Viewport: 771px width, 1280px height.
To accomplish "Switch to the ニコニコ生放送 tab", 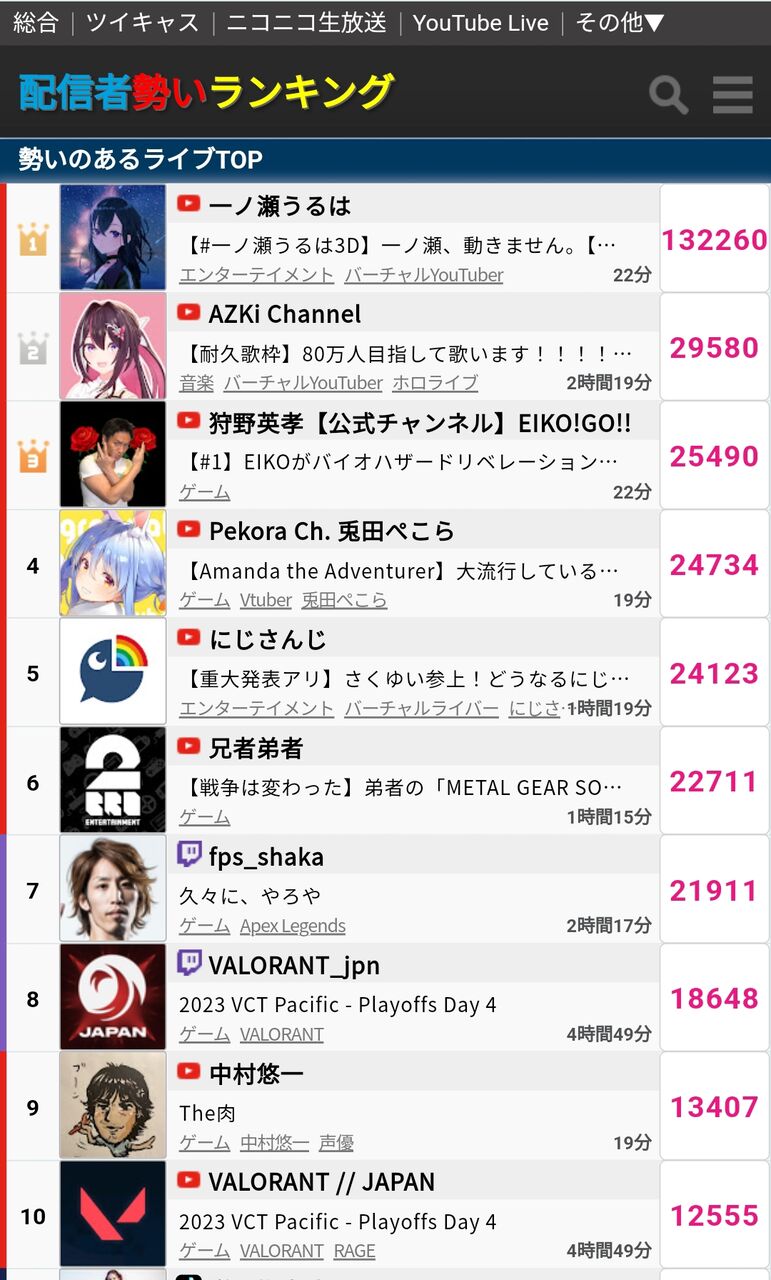I will 306,23.
